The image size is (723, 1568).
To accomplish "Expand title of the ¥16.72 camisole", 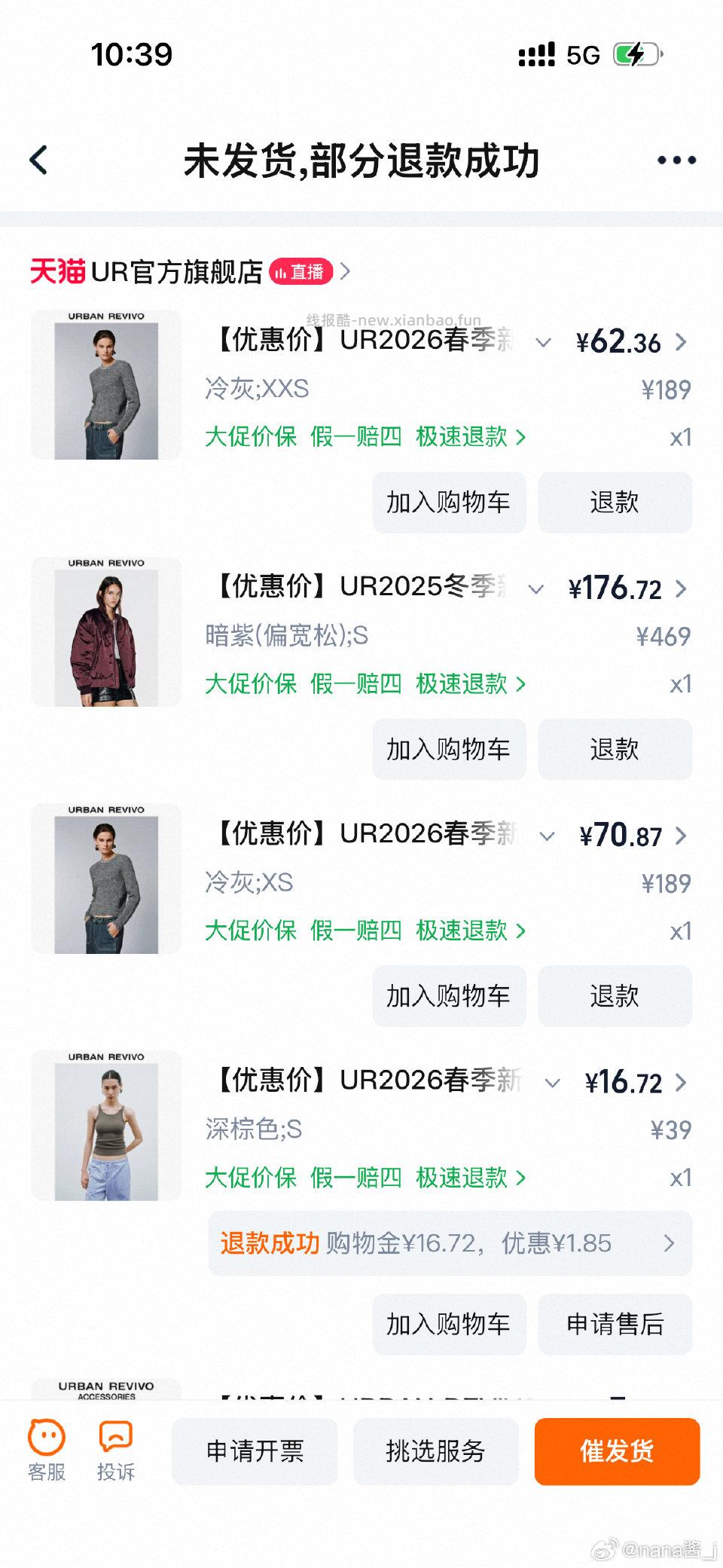I will pos(553,1083).
